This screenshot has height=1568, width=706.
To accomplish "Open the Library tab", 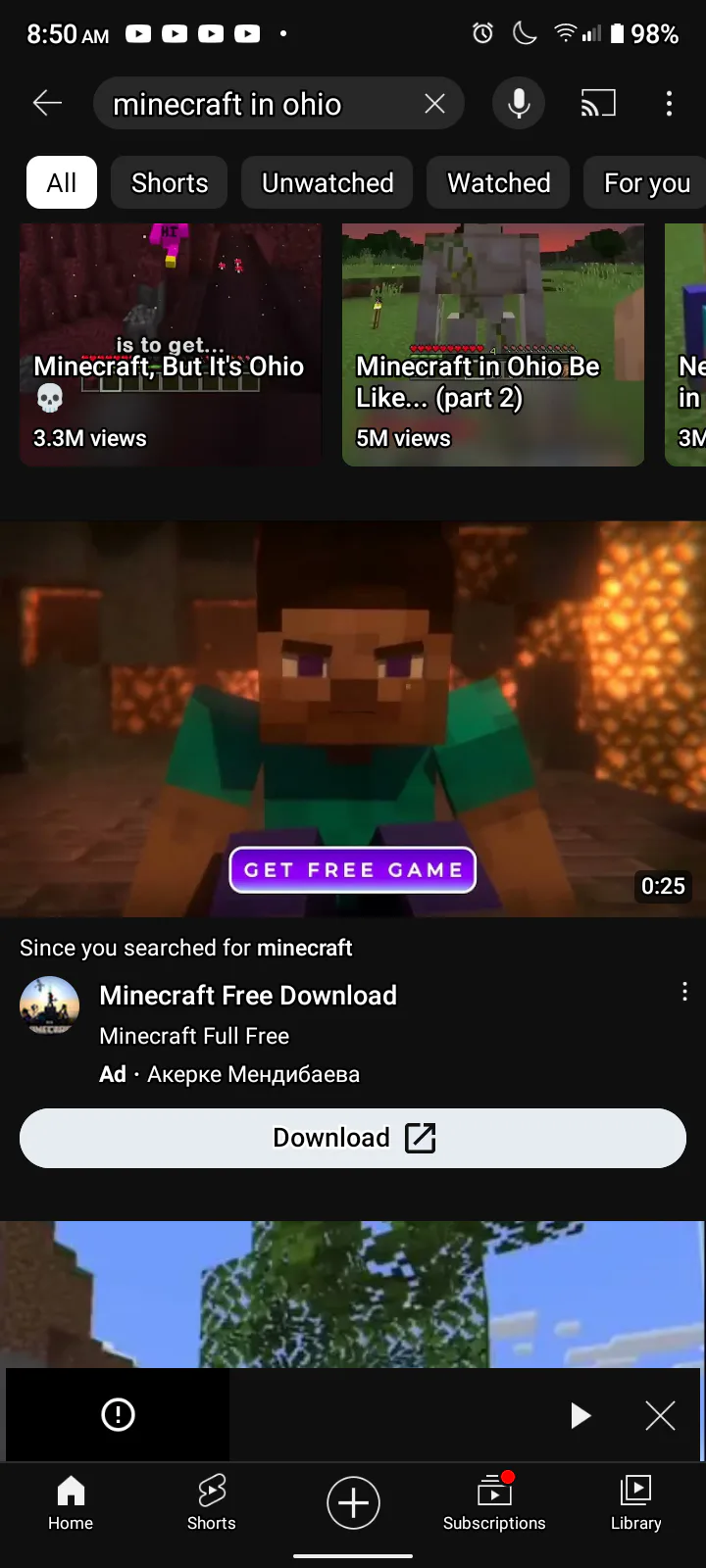I will (x=635, y=1501).
